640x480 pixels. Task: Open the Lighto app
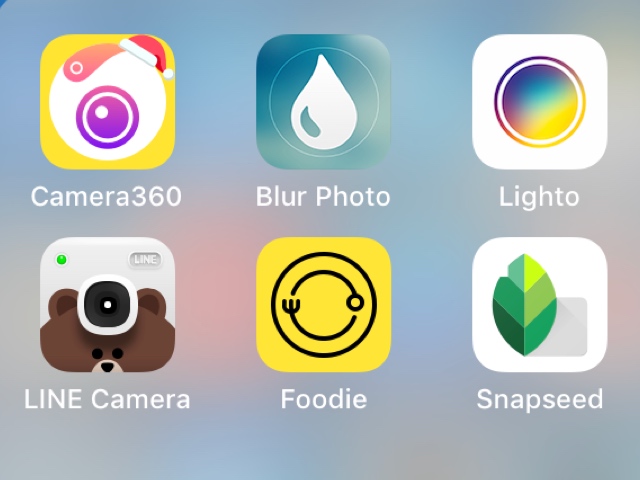[539, 103]
